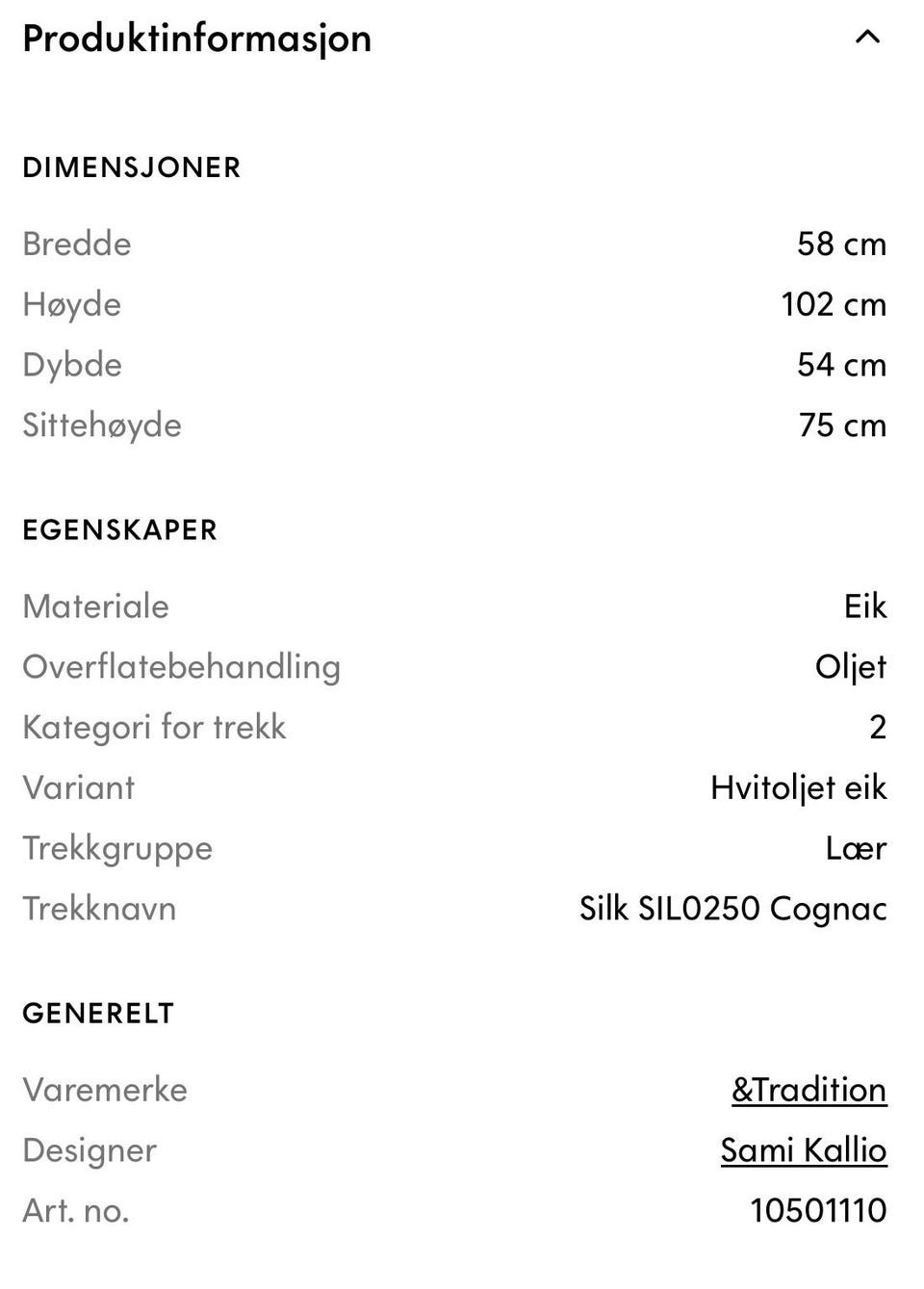The image size is (924, 1289).
Task: Select the Sittehøyde 75 cm value
Action: 844,425
